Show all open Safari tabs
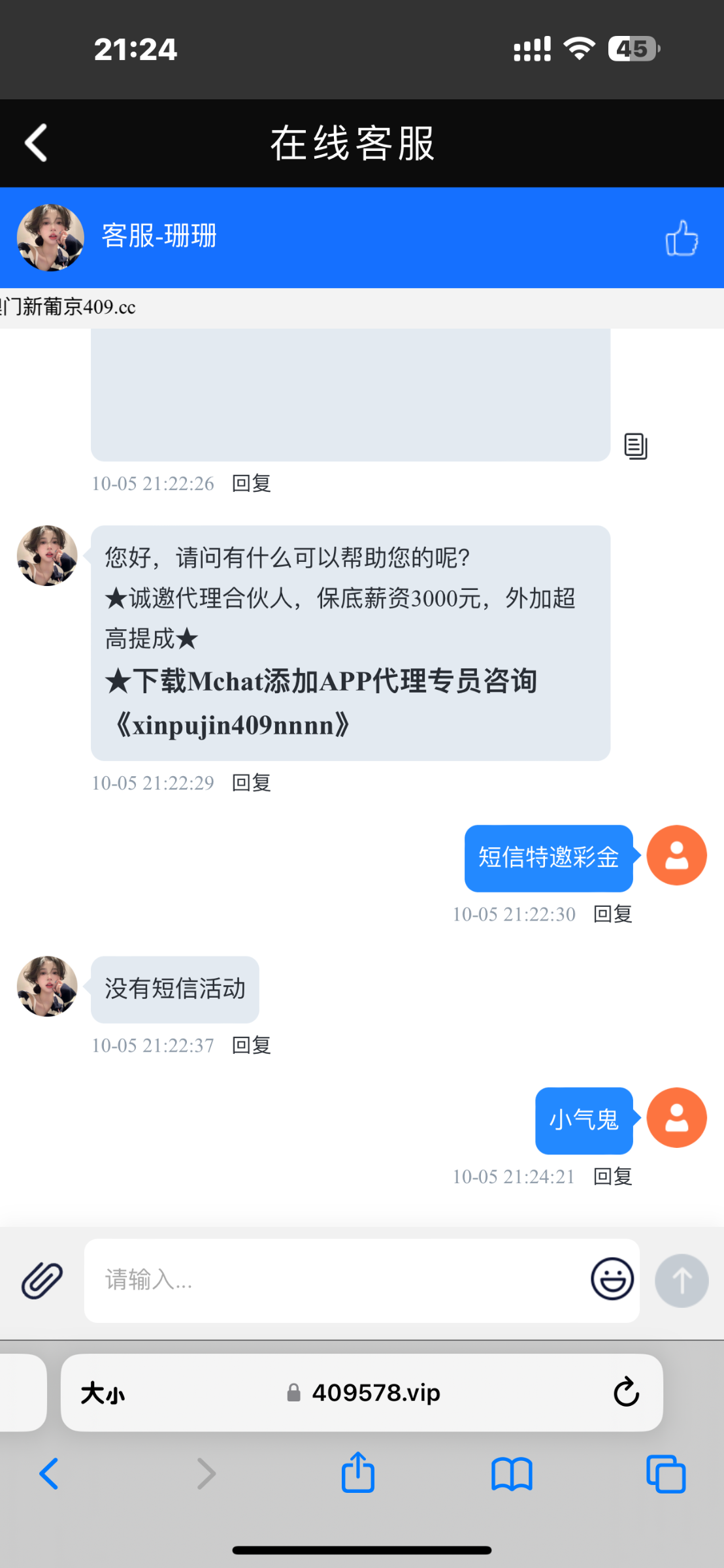 [x=665, y=1474]
